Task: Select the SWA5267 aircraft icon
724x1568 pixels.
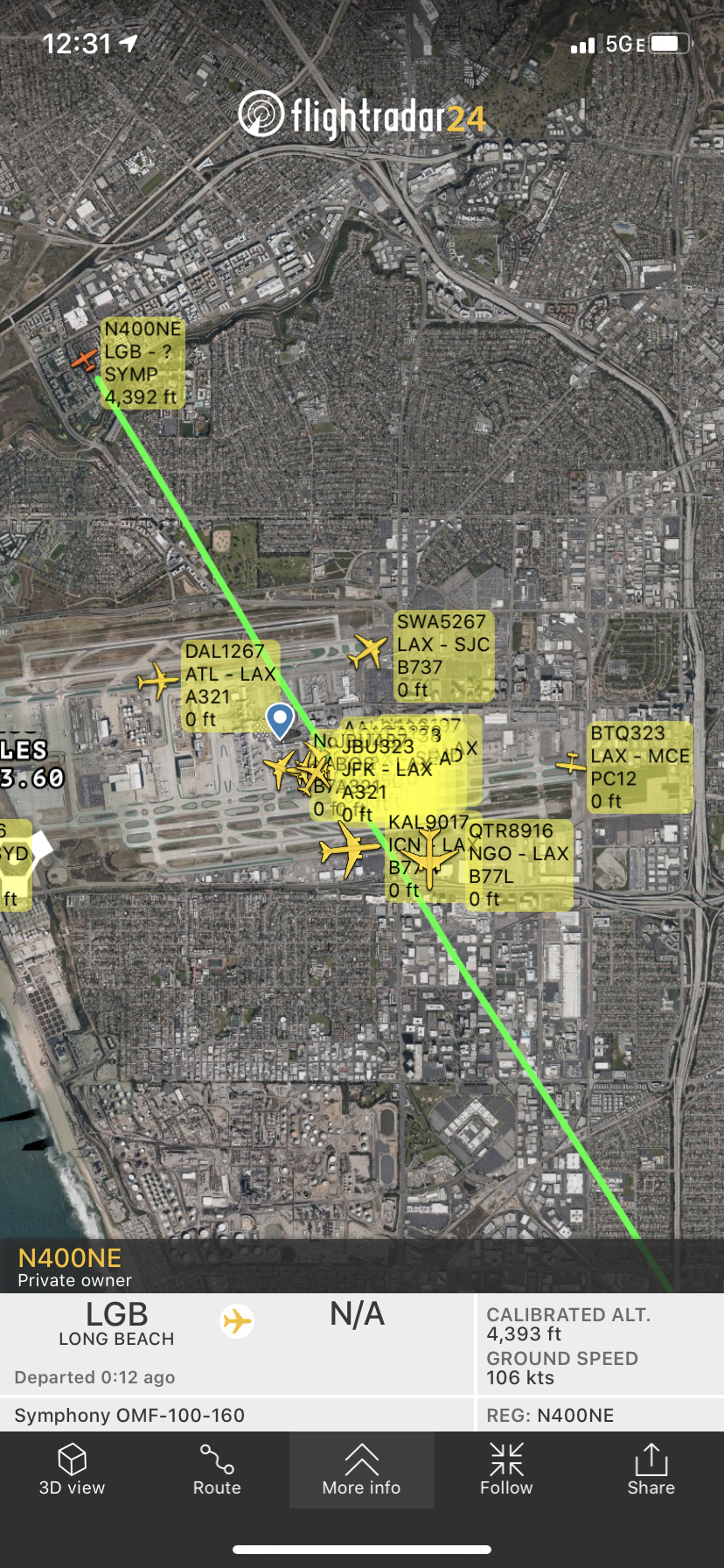Action: [x=369, y=651]
